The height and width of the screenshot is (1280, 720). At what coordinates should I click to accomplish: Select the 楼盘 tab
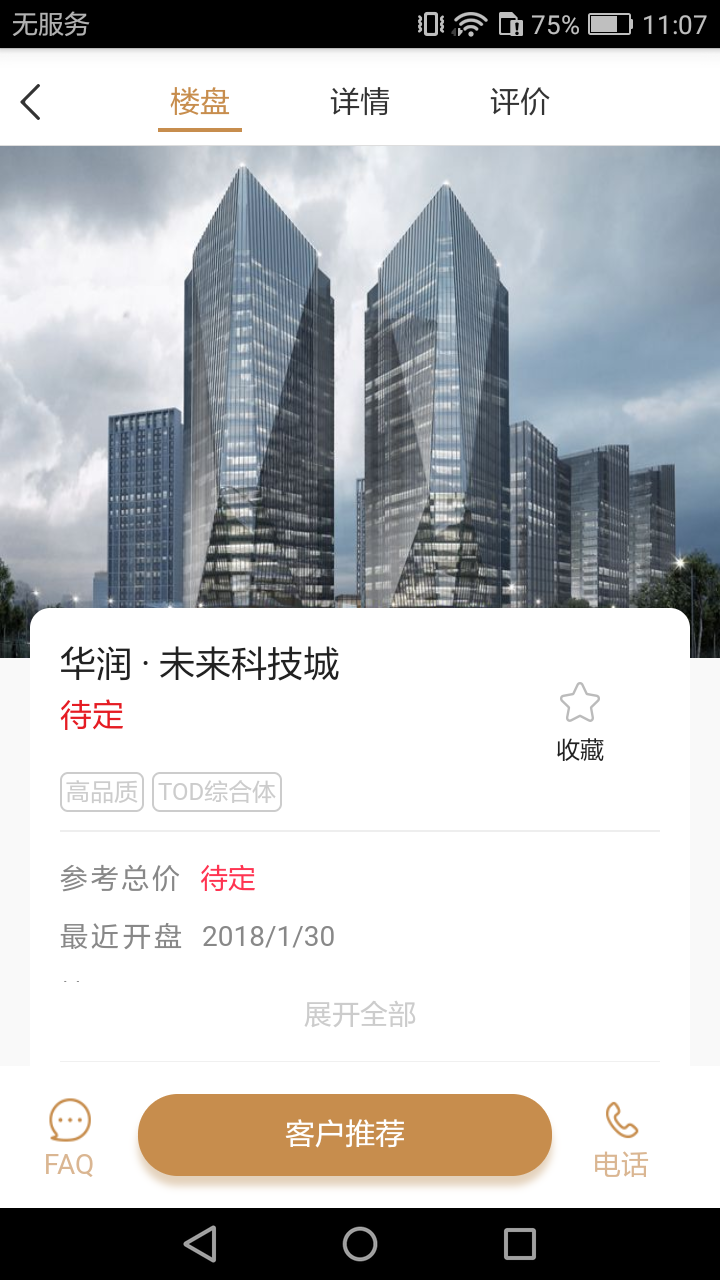click(200, 102)
